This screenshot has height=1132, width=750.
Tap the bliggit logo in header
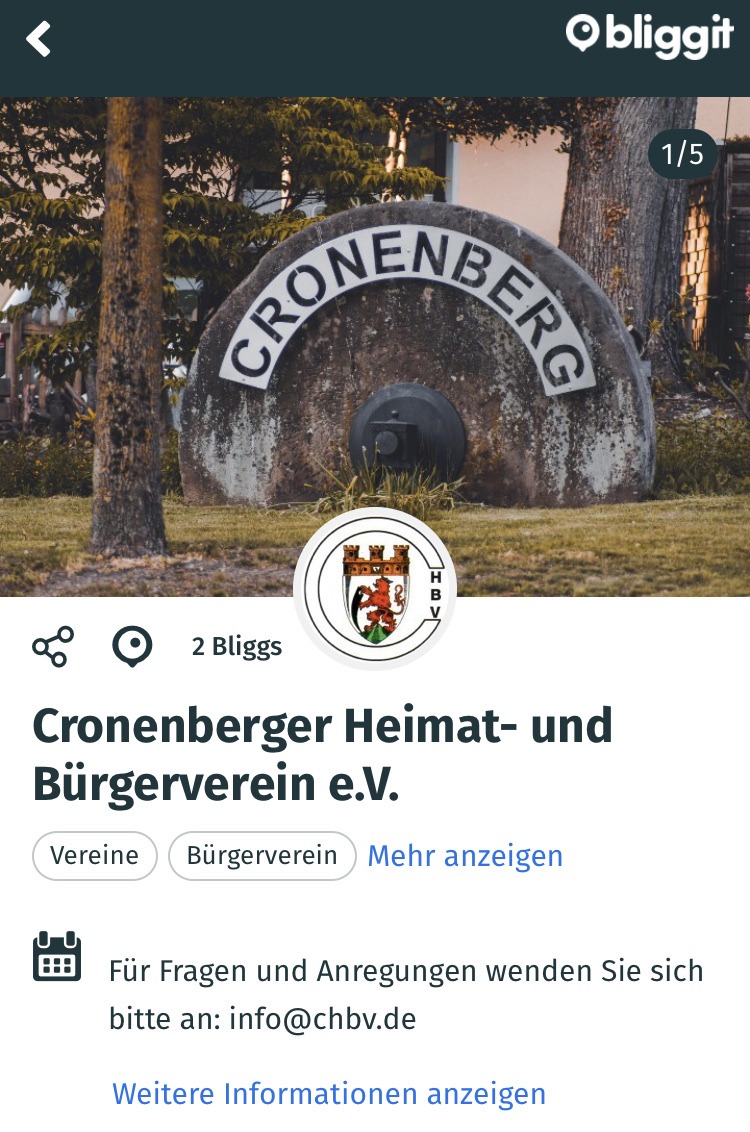pyautogui.click(x=650, y=37)
